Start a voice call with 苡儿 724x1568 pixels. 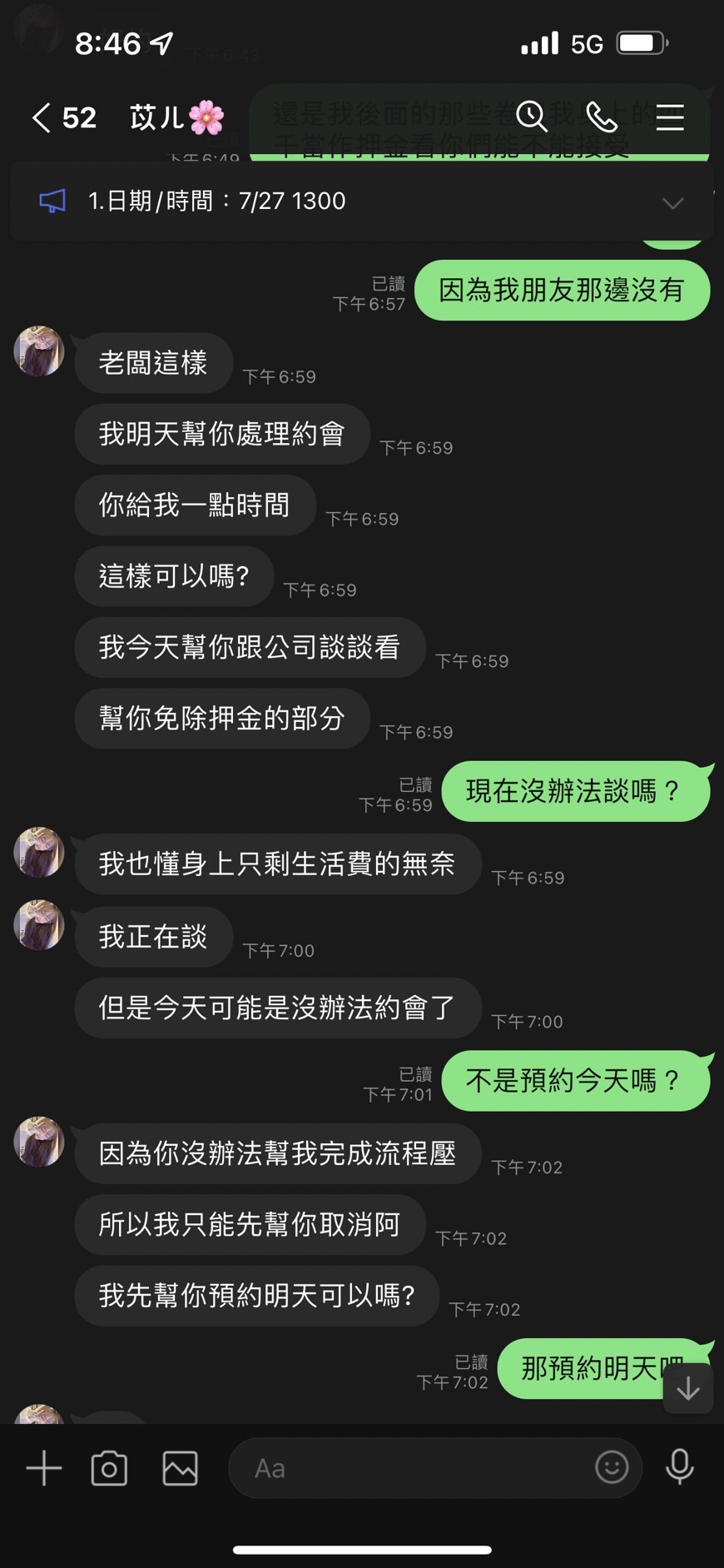[602, 117]
